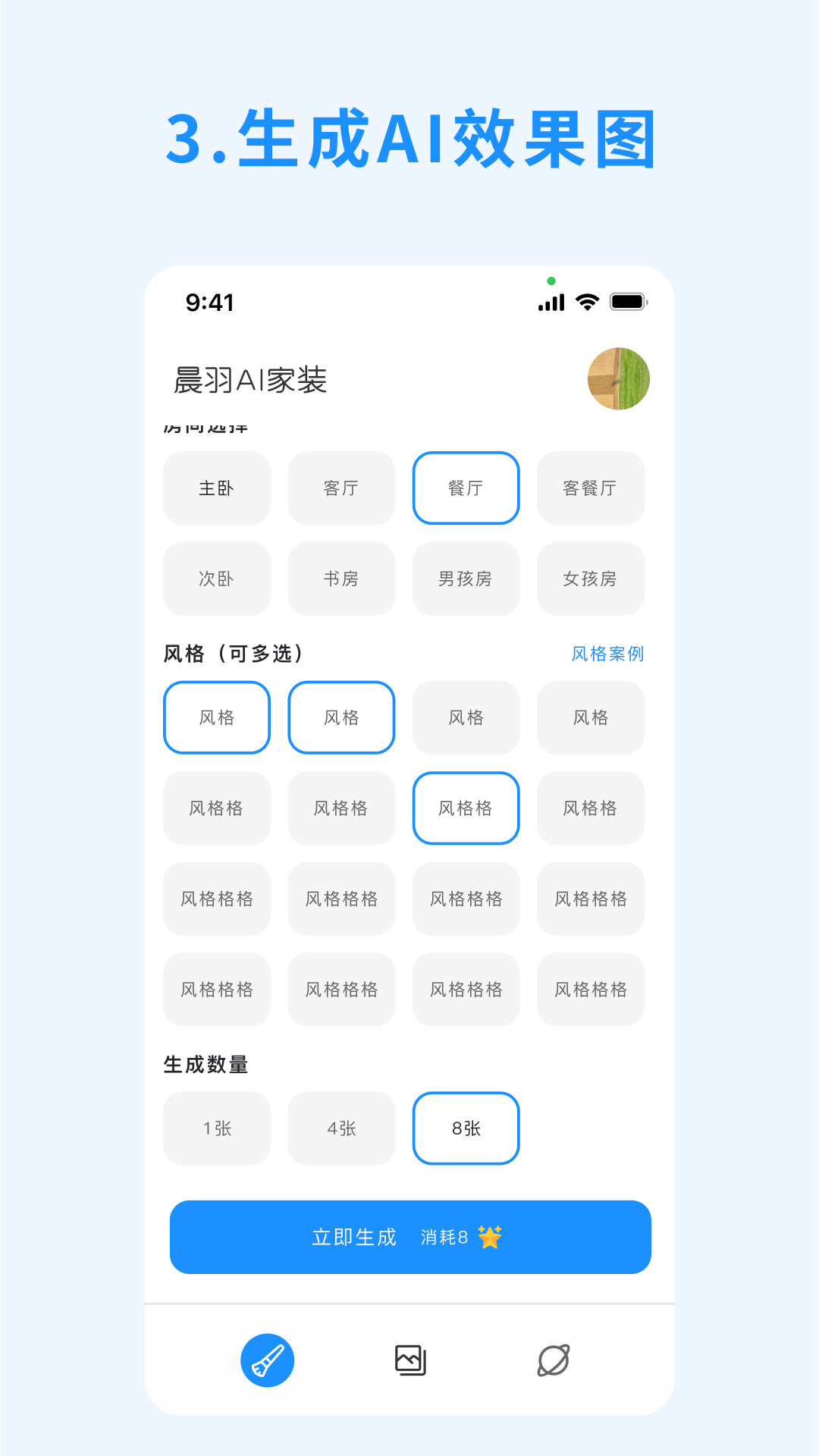
Task: Select 客厅 room option
Action: point(341,488)
